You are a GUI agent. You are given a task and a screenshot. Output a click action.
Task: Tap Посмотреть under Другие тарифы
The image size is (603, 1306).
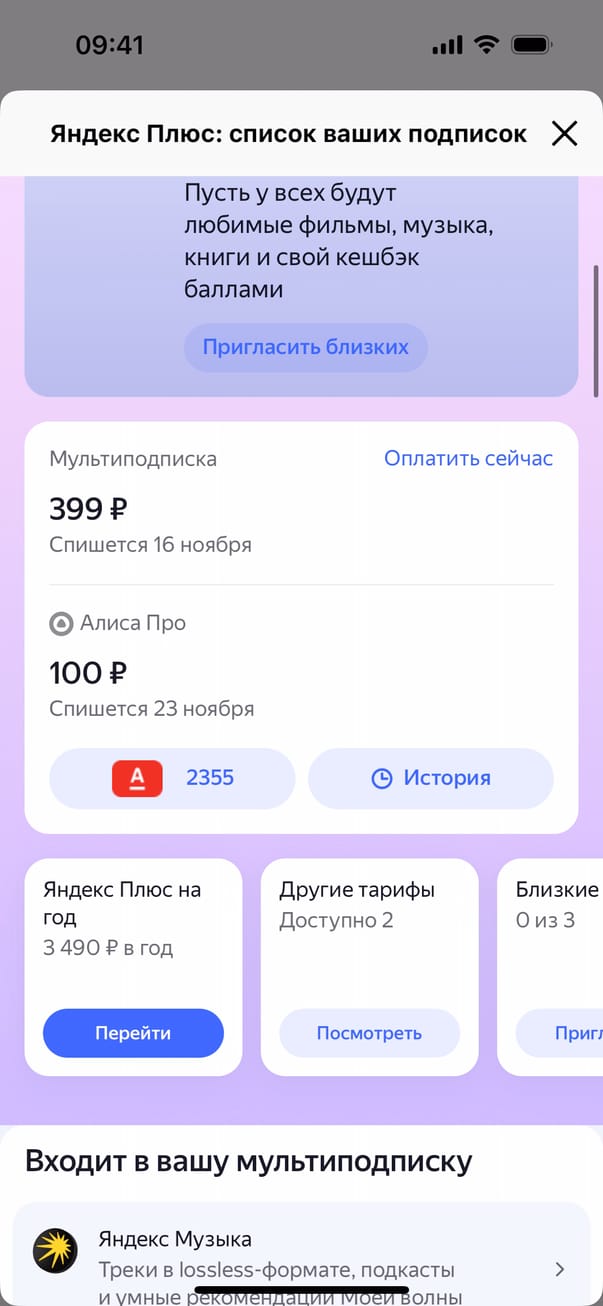(x=369, y=1033)
